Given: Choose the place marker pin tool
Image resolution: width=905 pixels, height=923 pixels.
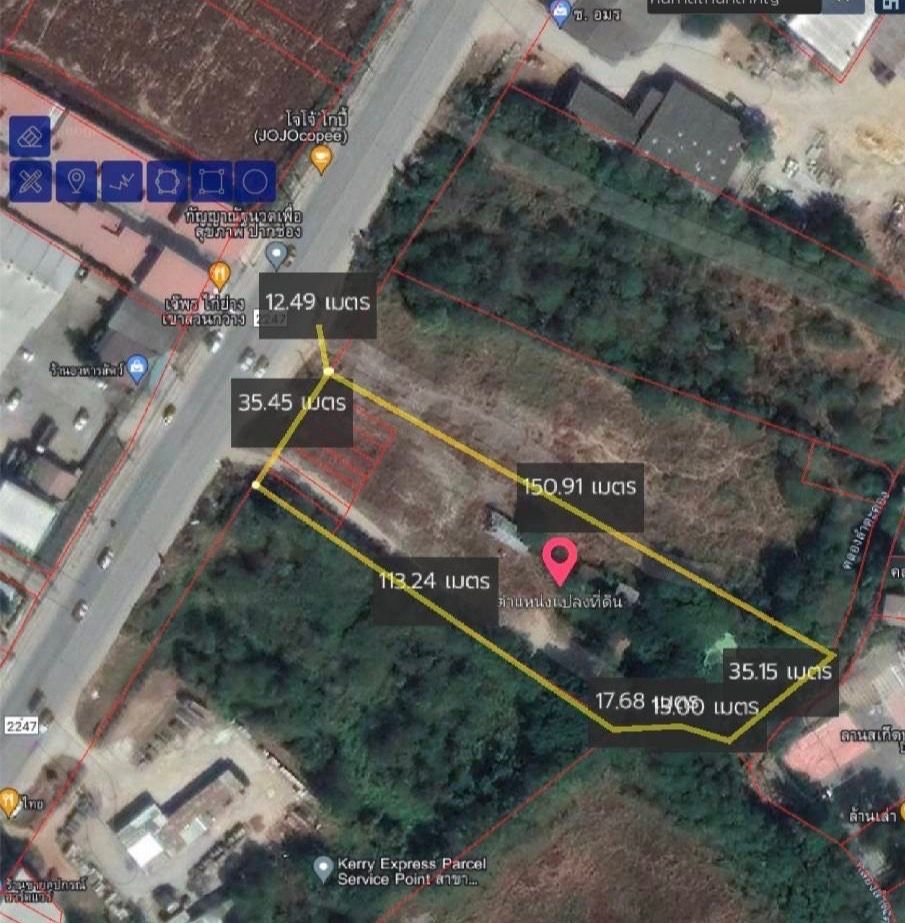Looking at the screenshot, I should click(76, 182).
